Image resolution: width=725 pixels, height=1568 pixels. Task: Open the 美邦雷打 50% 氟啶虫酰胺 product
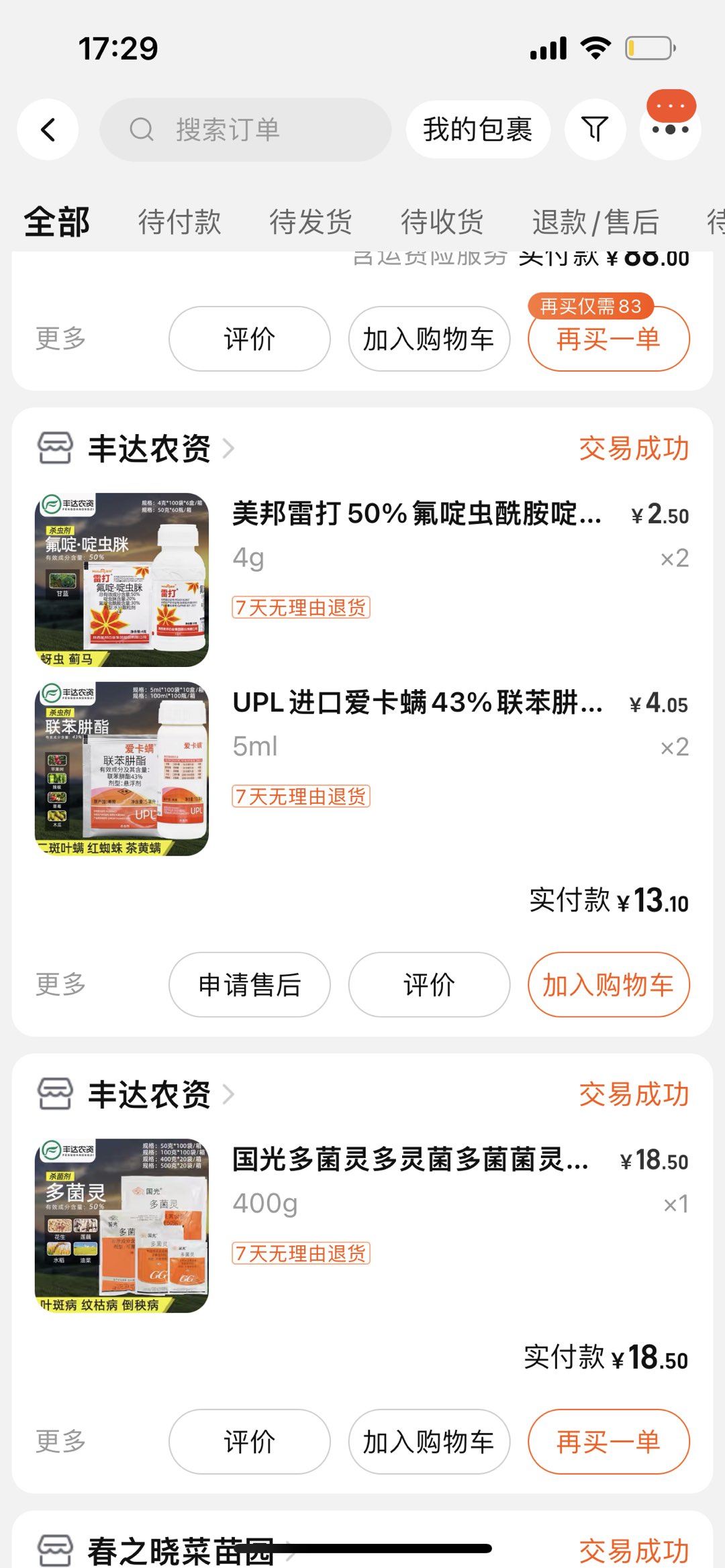416,514
